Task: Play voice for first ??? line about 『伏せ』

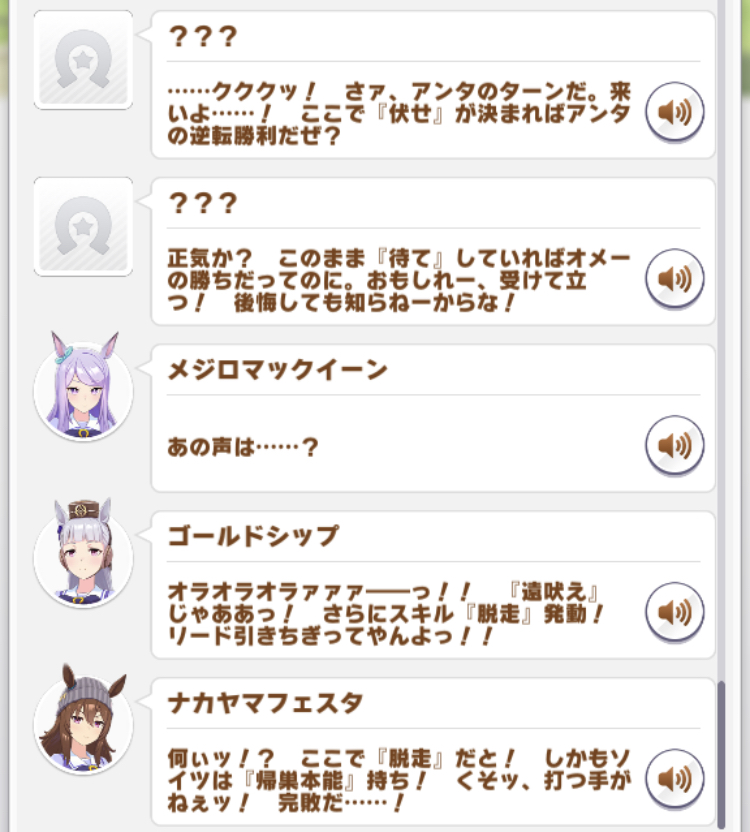Action: (675, 112)
